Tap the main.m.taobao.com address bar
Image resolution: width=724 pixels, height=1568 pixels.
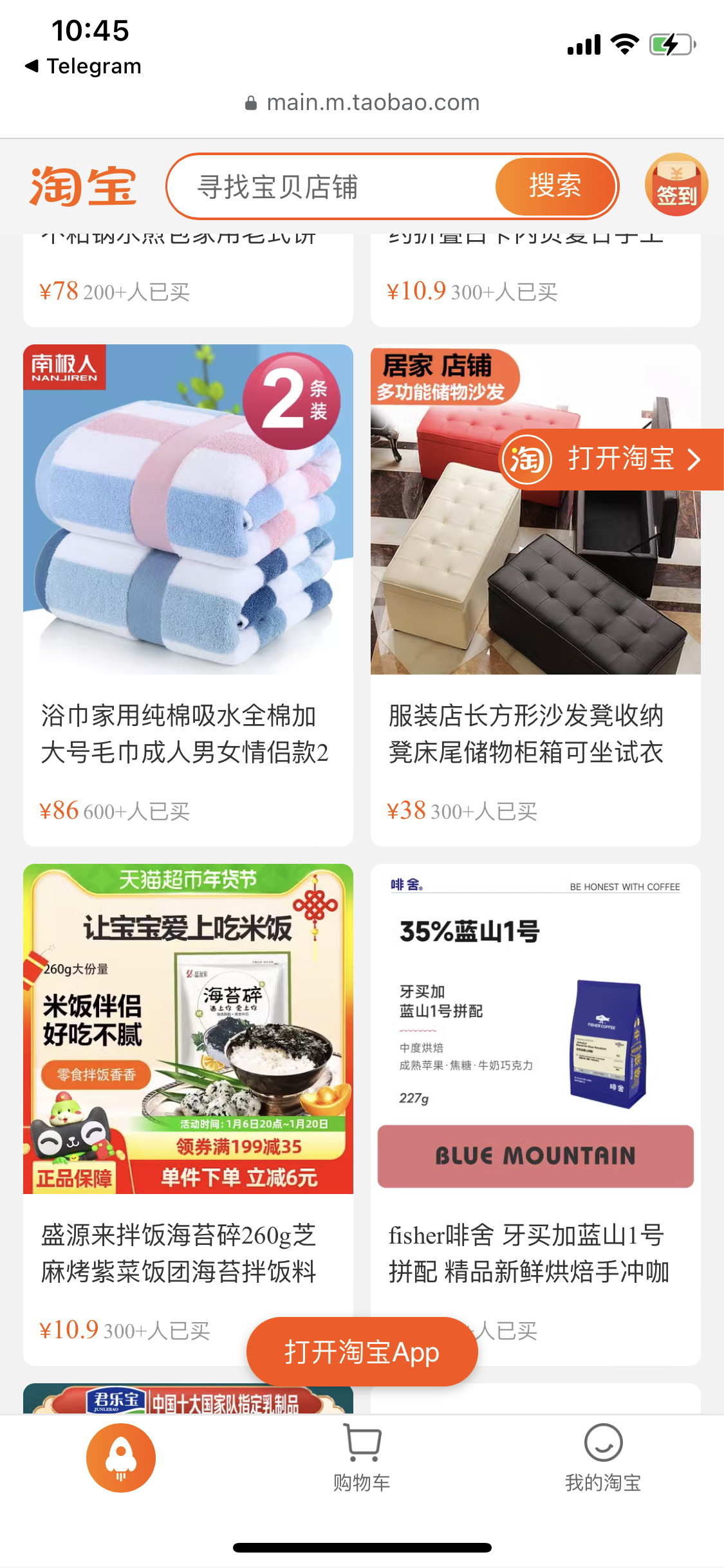click(x=363, y=103)
